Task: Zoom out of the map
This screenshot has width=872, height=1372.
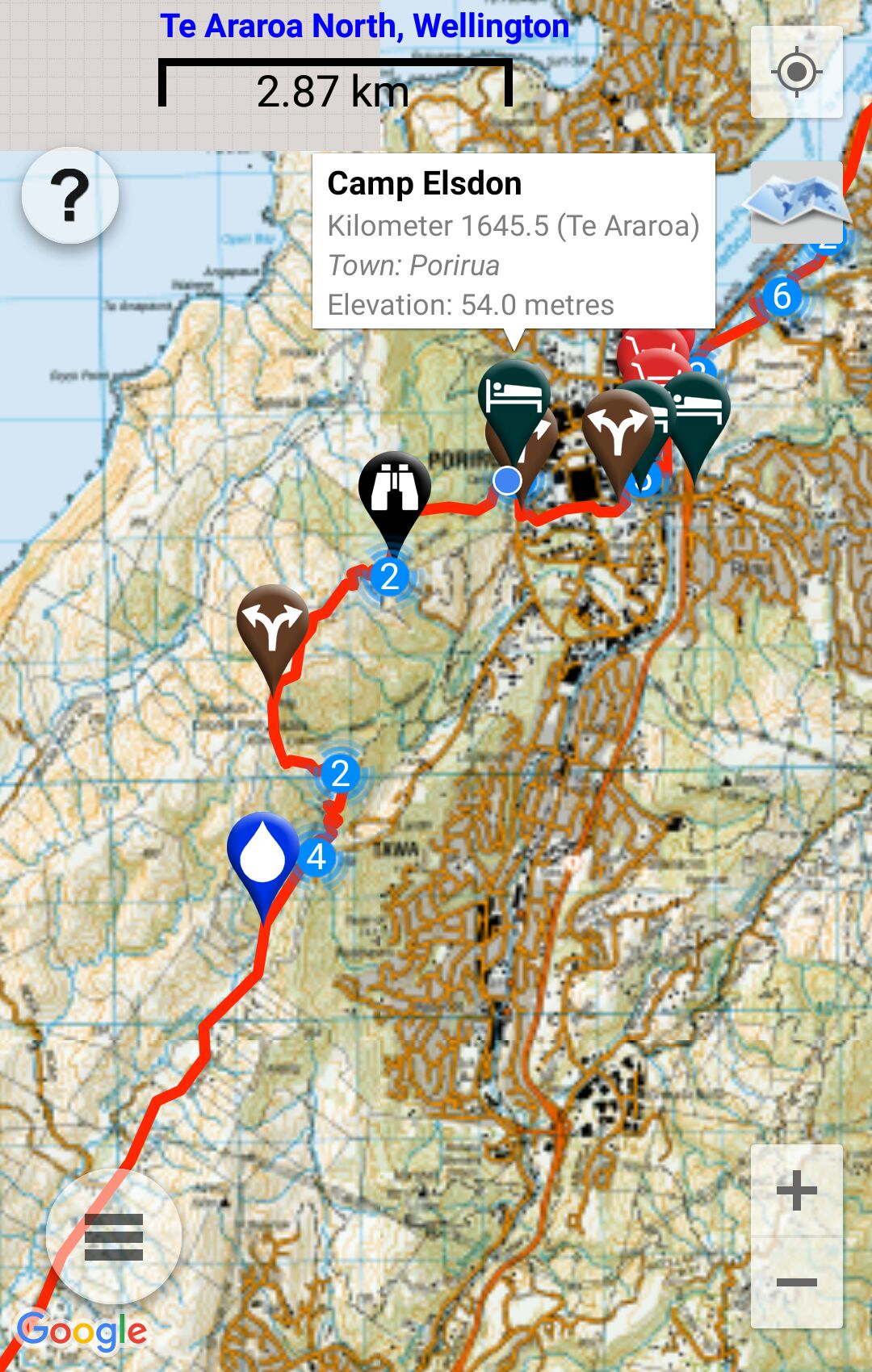Action: (x=796, y=1282)
